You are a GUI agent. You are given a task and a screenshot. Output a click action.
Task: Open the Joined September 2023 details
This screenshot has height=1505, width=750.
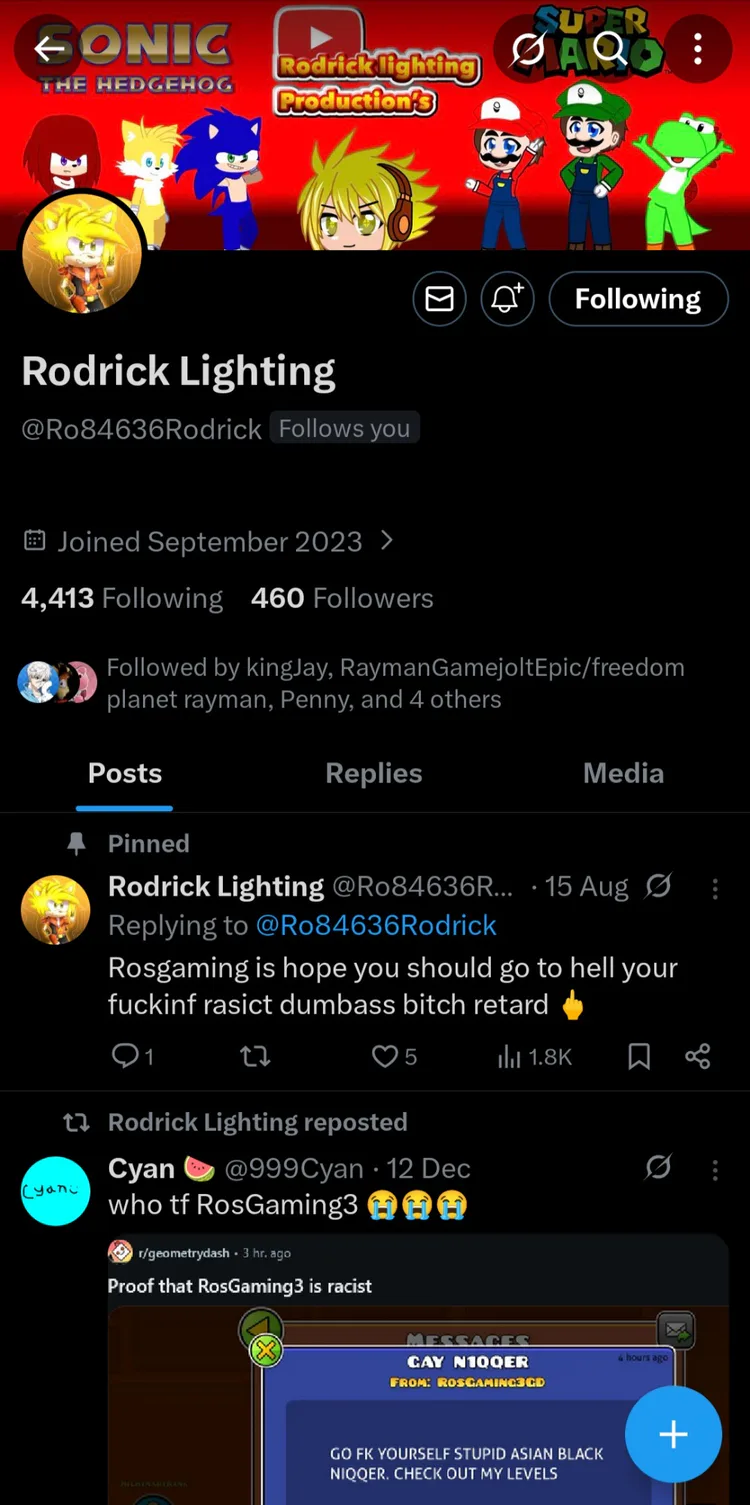(x=209, y=542)
